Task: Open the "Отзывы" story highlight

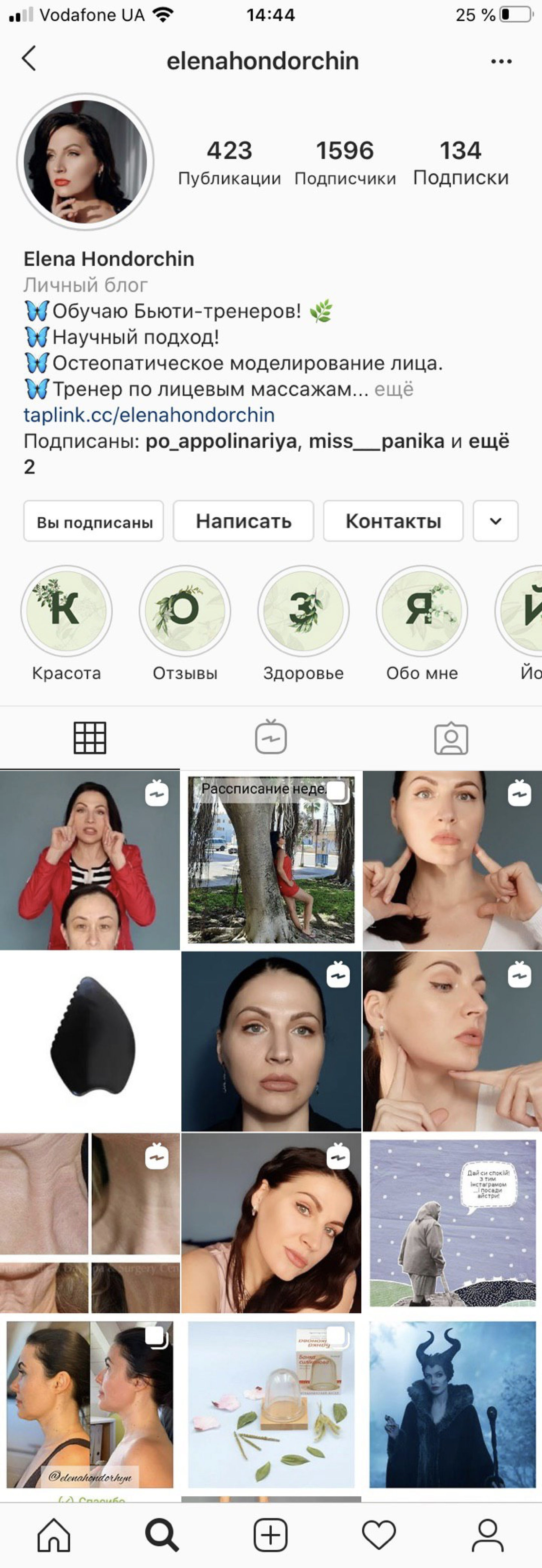Action: [x=185, y=611]
